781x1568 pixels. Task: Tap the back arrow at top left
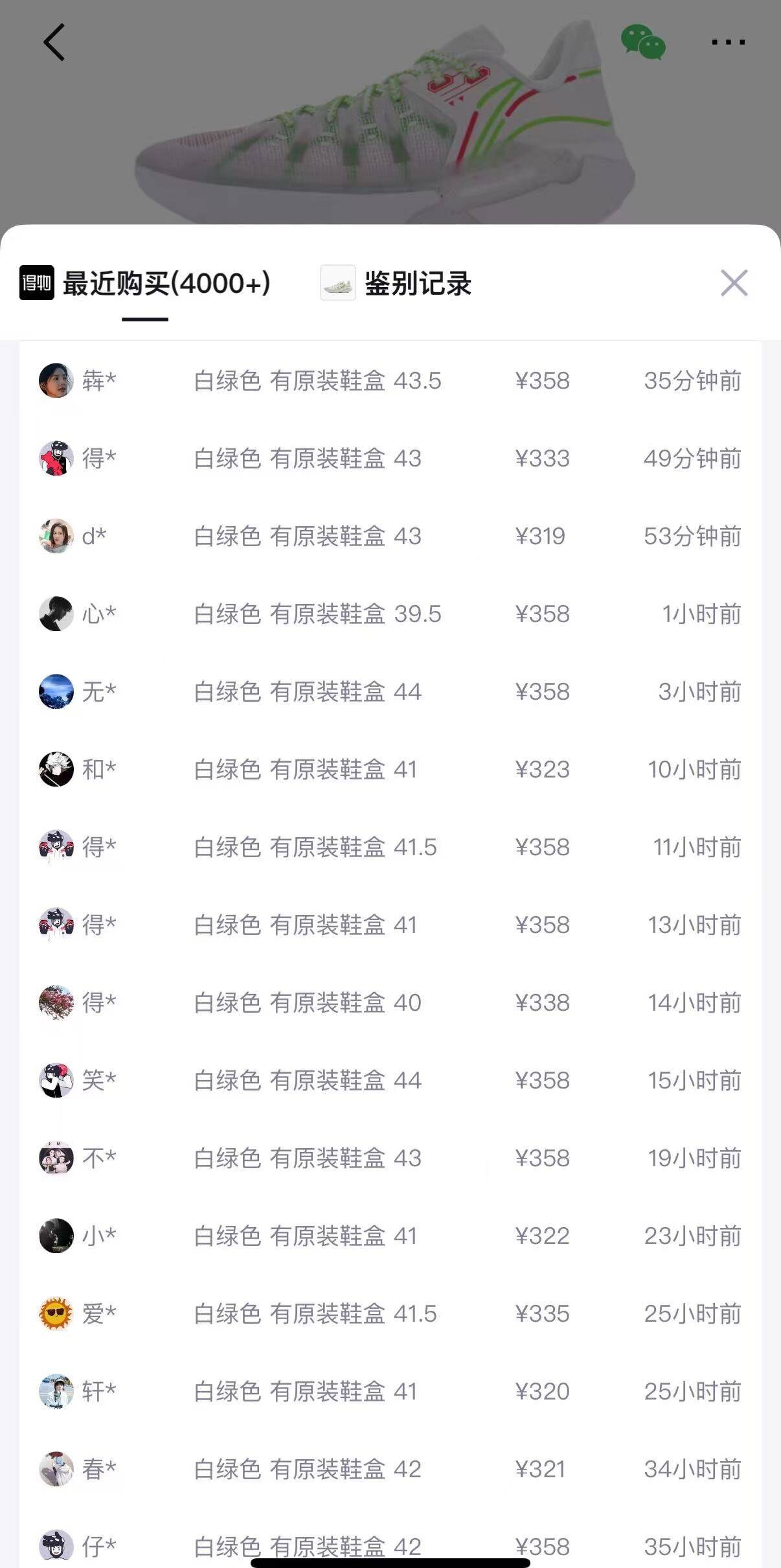tap(54, 42)
